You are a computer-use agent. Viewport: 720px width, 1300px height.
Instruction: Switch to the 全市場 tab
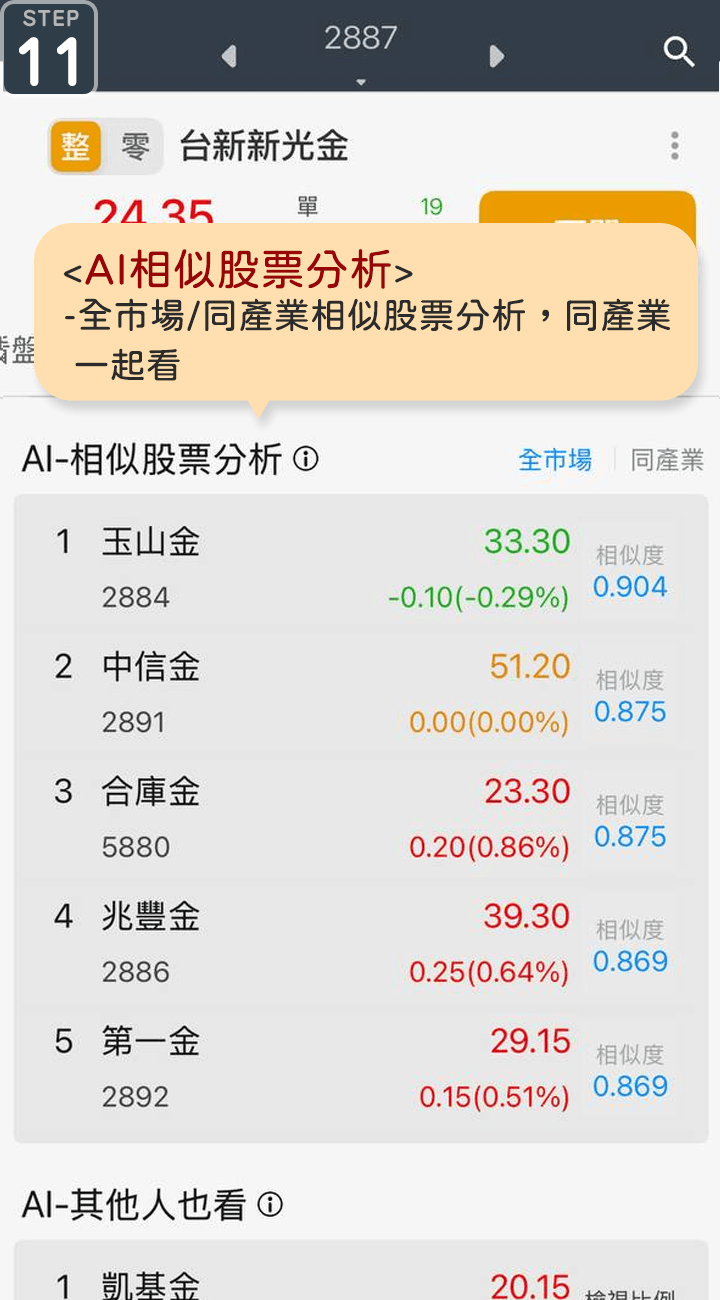pos(555,460)
